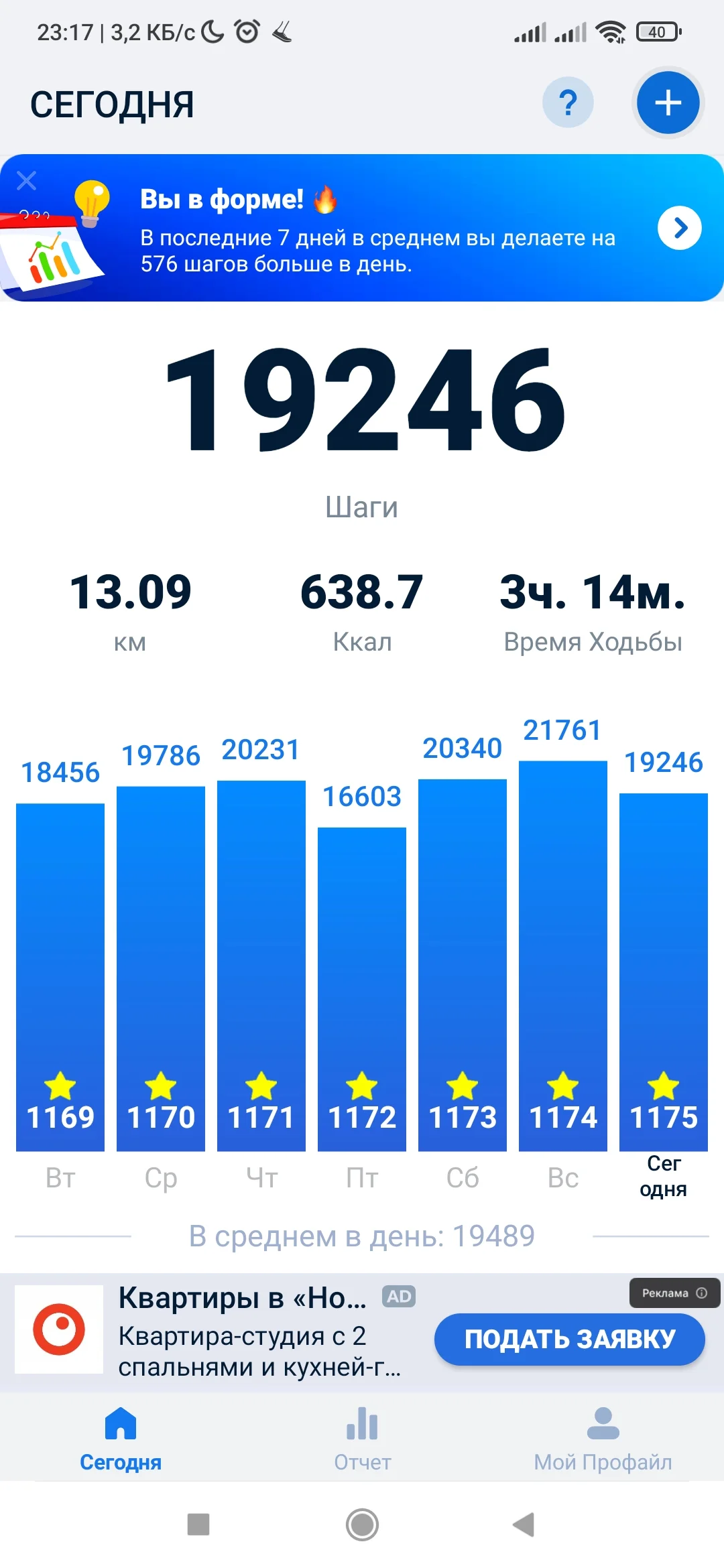This screenshot has width=724, height=1568.
Task: Select the Tuesday bar with 18456 steps
Action: coord(60,972)
